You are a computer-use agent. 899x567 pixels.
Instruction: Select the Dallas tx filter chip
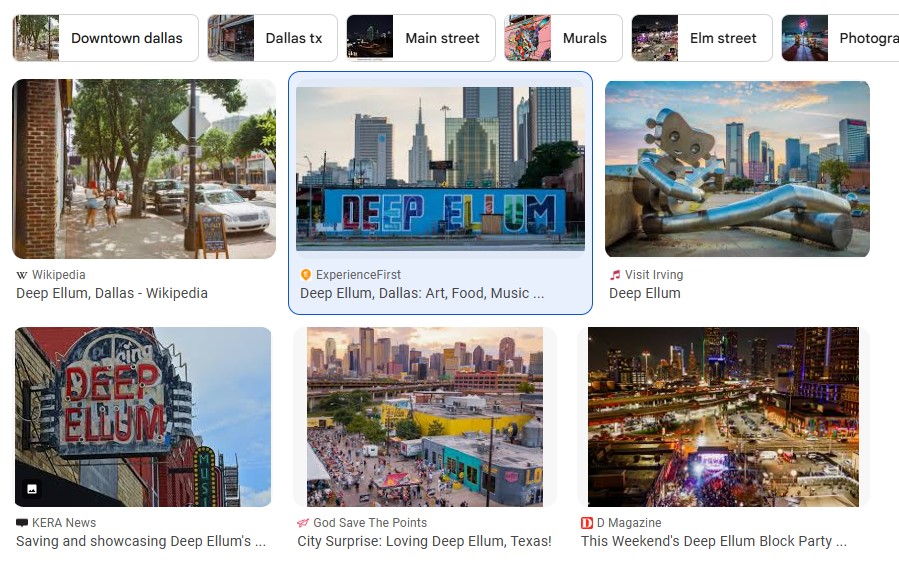click(271, 38)
